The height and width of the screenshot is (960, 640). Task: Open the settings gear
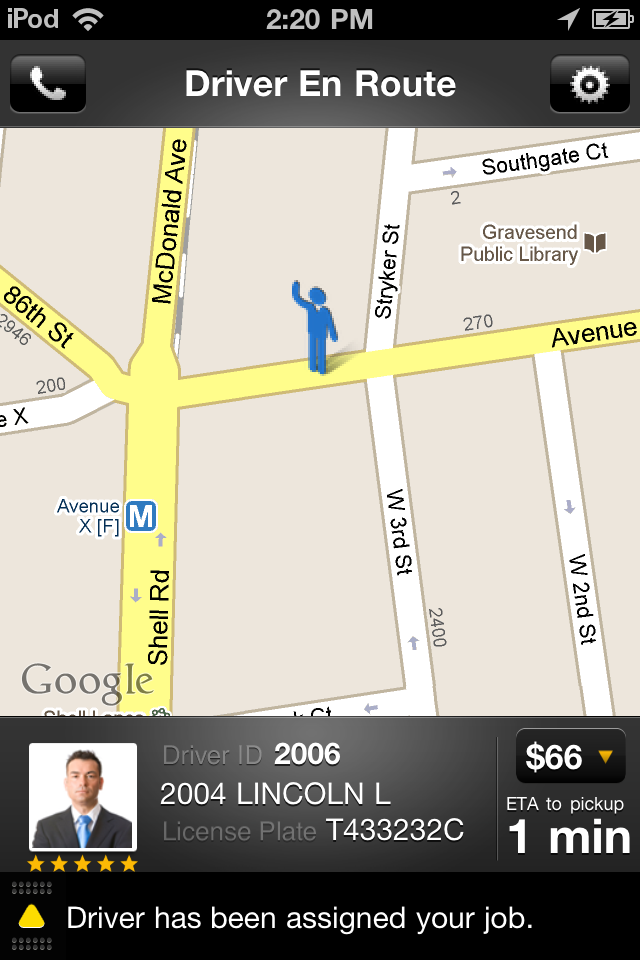click(589, 84)
